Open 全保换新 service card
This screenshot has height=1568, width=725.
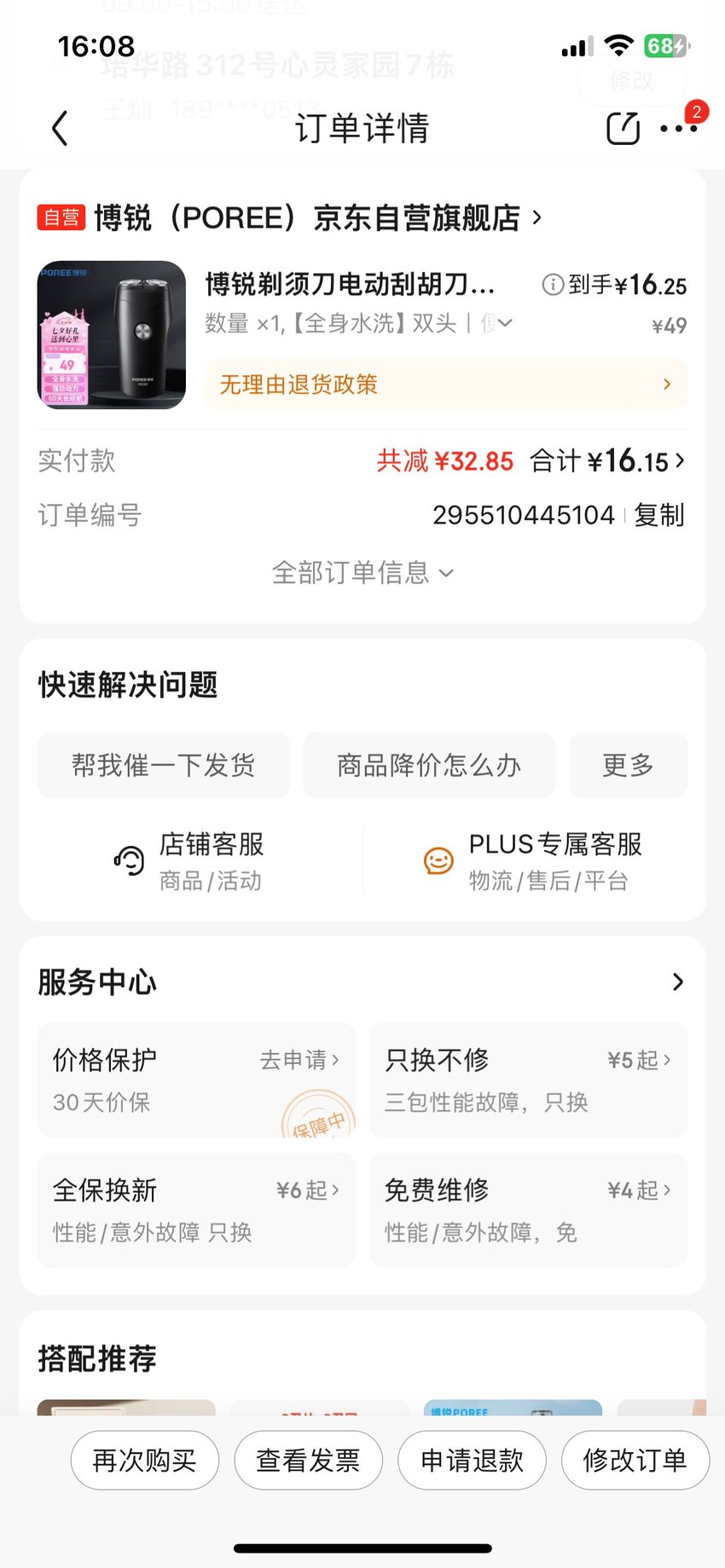point(196,1210)
